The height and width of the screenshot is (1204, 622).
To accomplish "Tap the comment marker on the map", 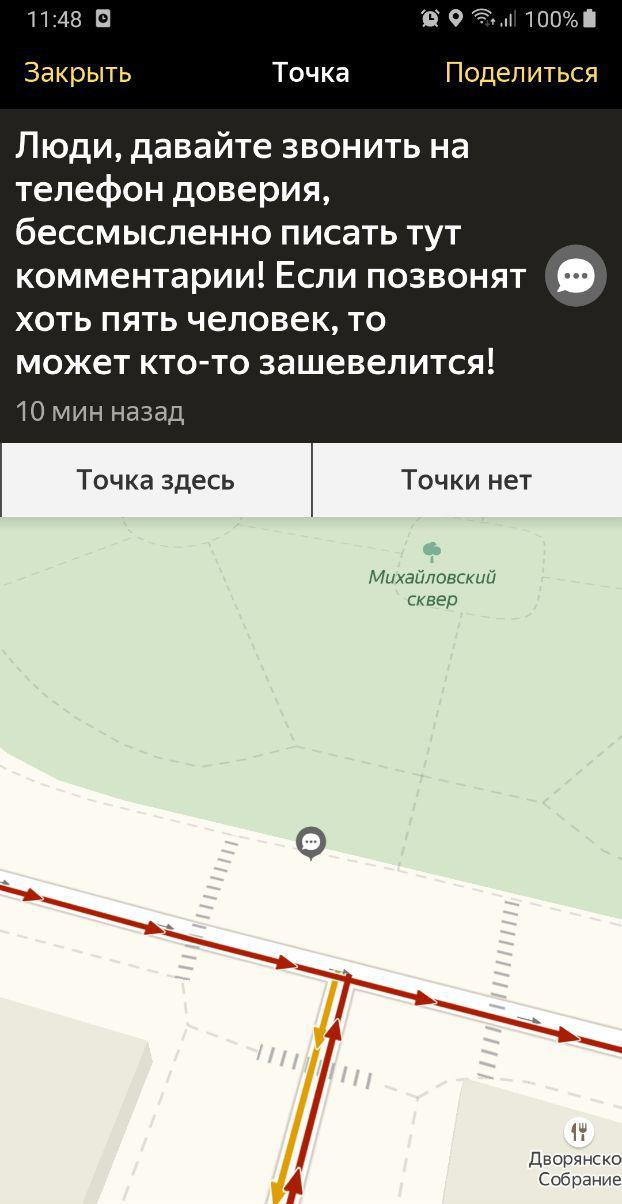I will point(311,842).
